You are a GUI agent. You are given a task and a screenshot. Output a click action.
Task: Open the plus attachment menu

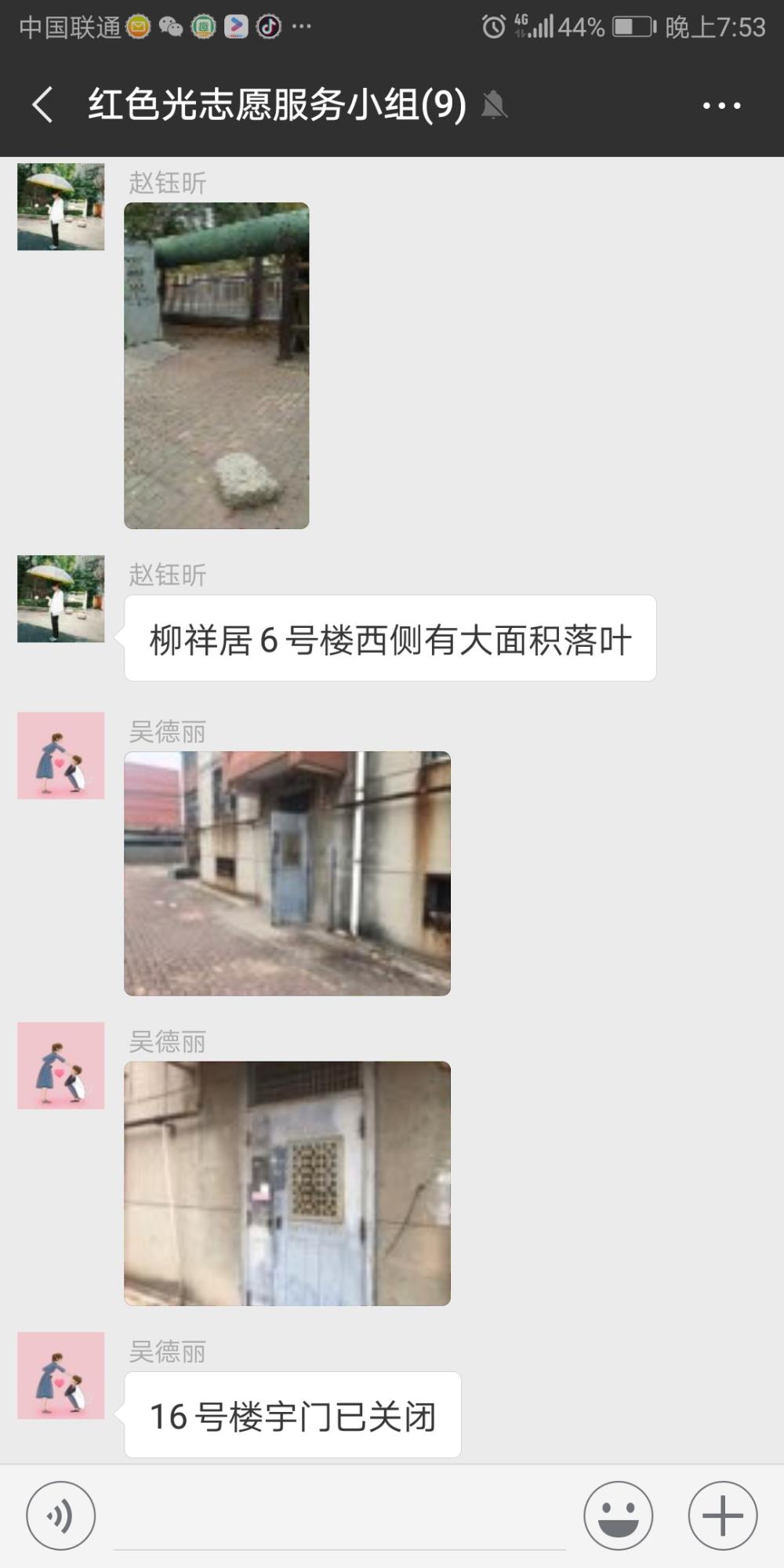click(723, 1516)
